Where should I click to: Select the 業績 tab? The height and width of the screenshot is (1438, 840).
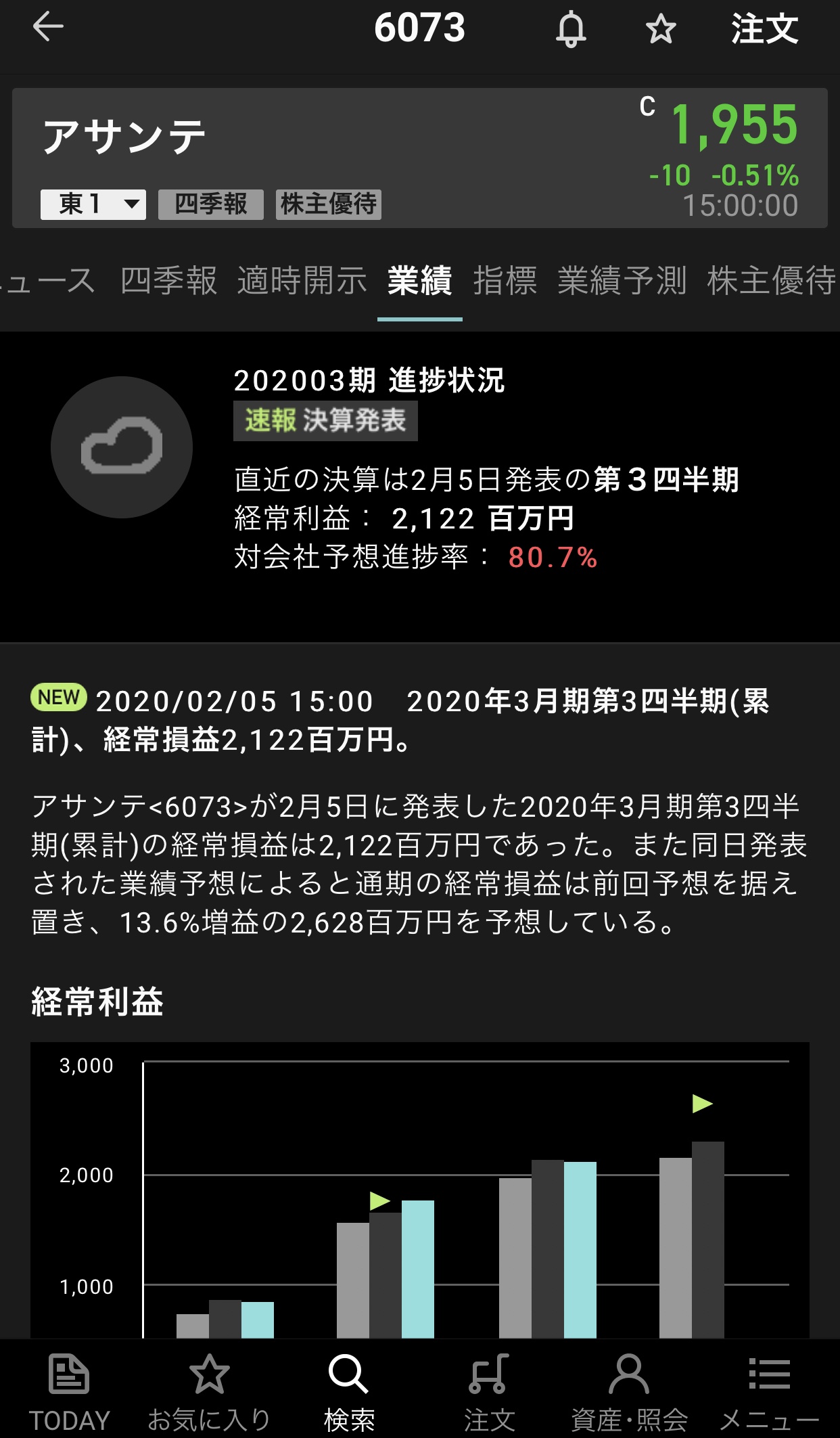point(419,280)
